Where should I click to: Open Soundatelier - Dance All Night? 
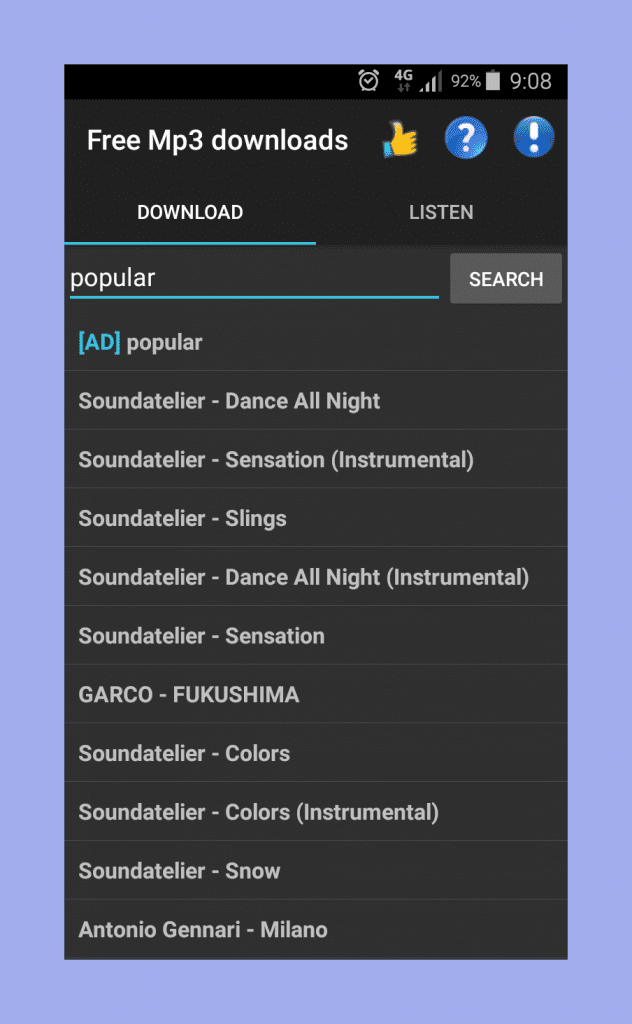316,400
